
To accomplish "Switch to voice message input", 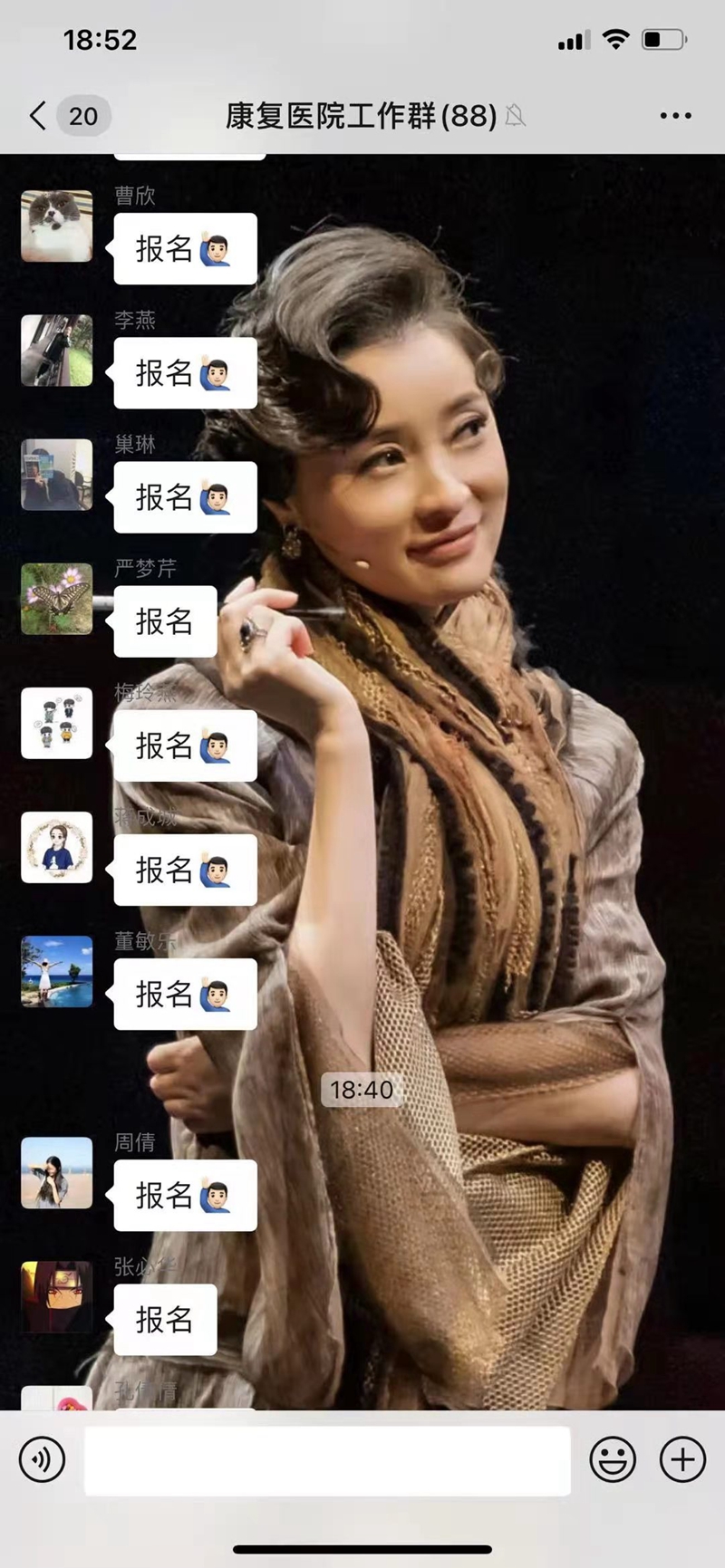I will coord(42,1459).
